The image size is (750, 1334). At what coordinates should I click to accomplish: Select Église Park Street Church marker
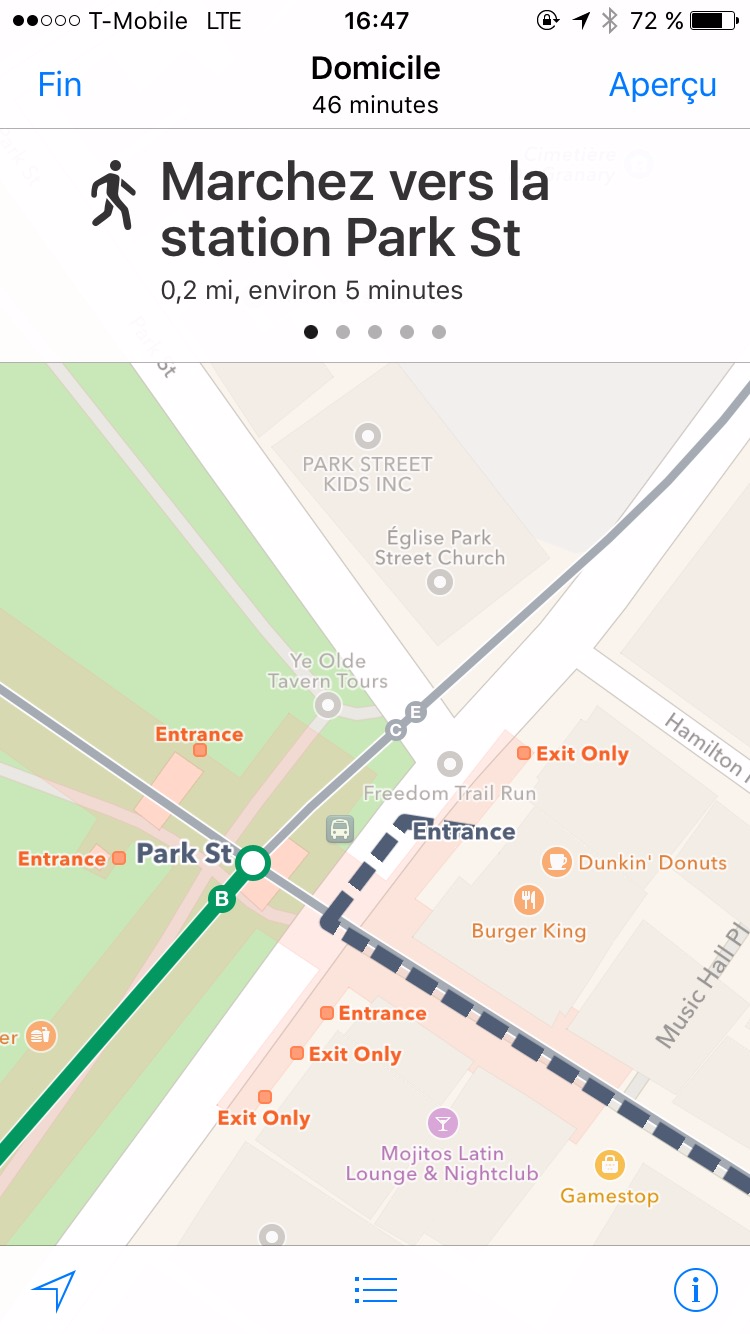tap(440, 582)
